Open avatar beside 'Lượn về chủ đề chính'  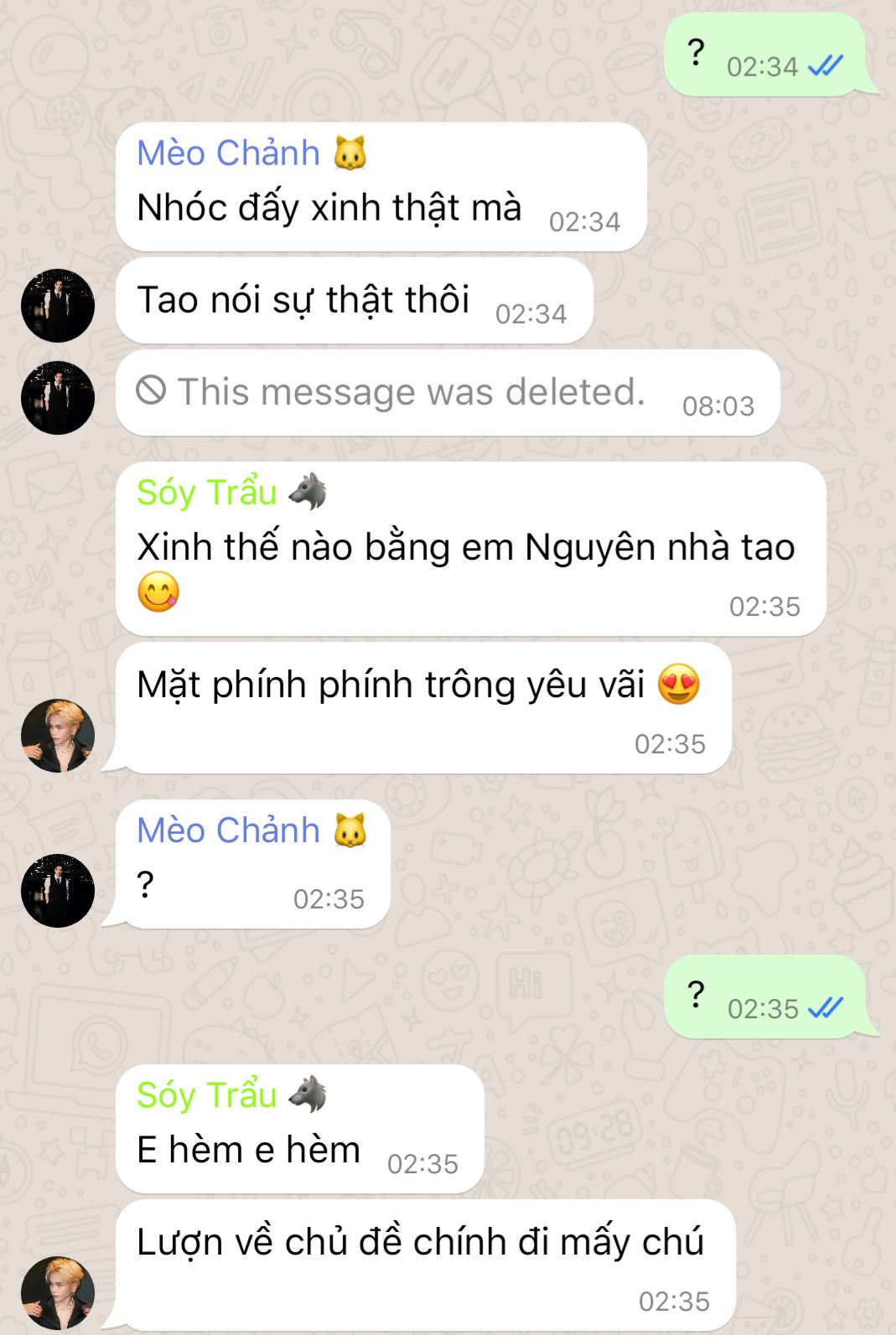58,1292
